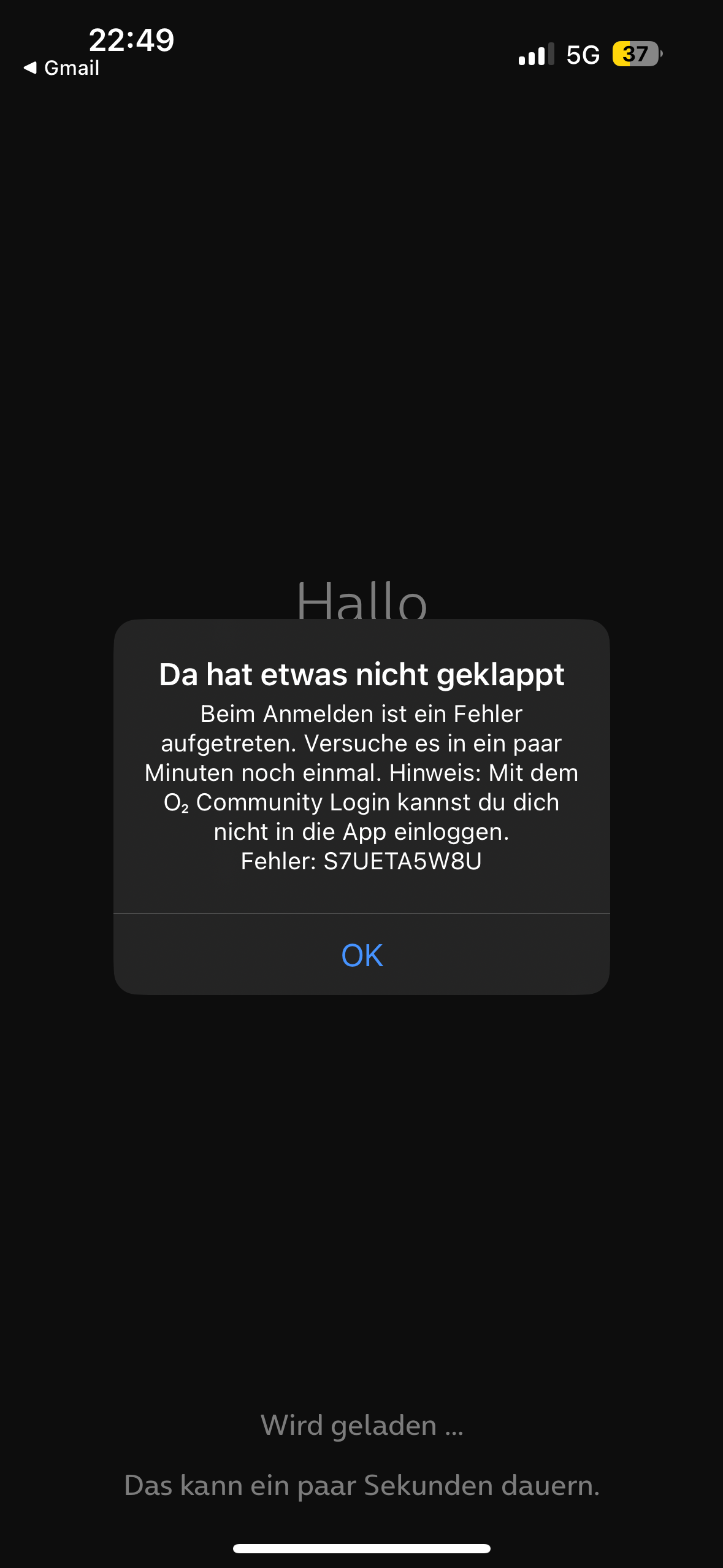
Task: Dismiss the error dialog with OK
Action: (x=362, y=955)
